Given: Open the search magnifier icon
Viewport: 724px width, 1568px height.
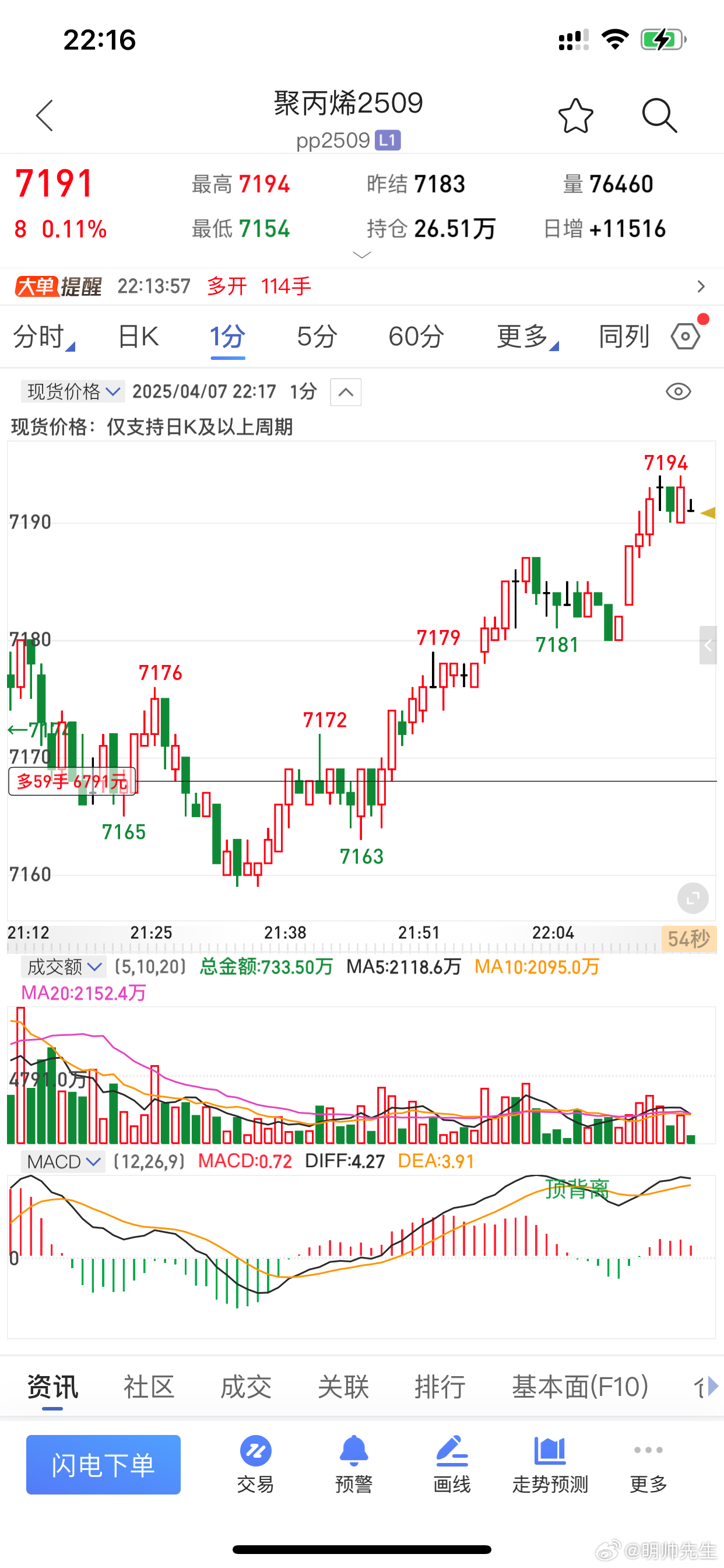Looking at the screenshot, I should coord(659,116).
